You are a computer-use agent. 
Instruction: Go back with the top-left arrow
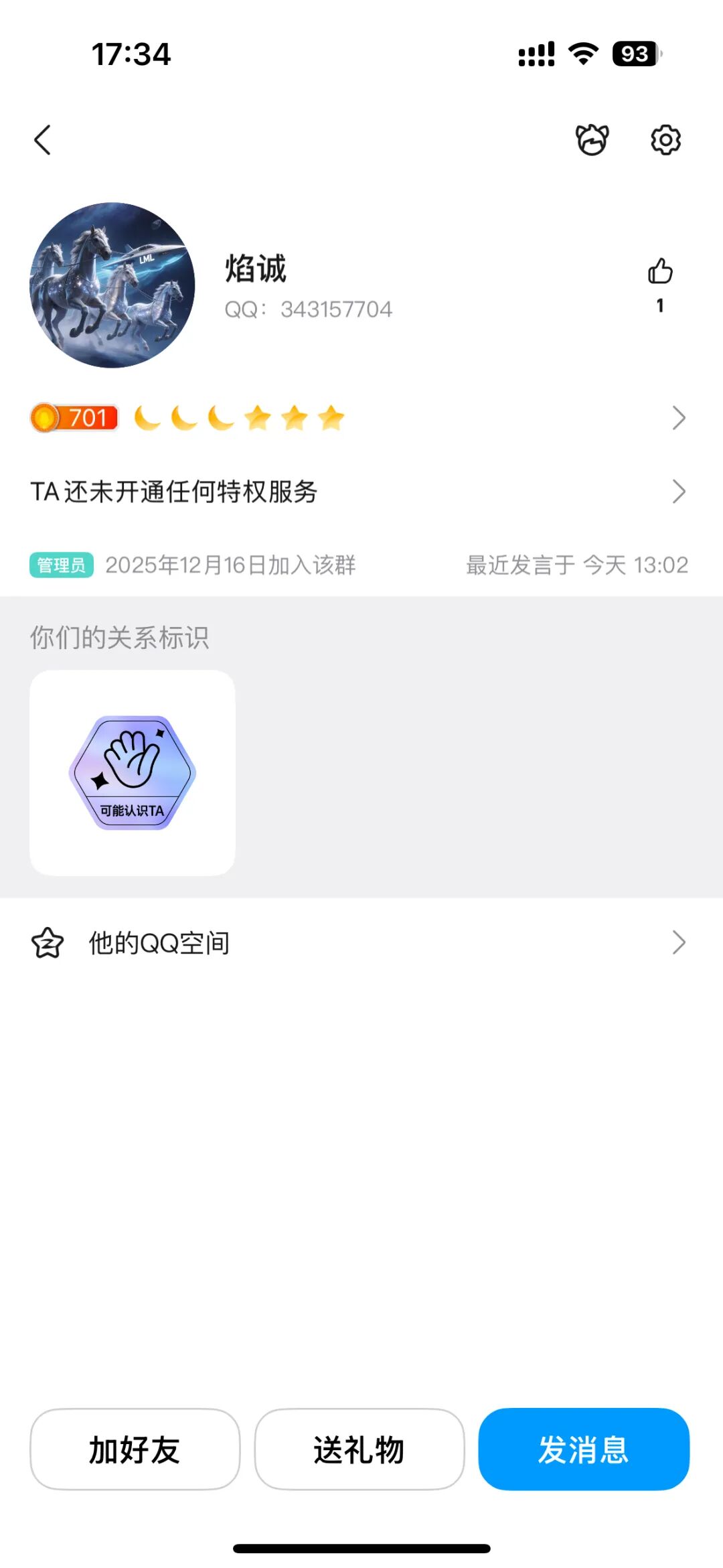click(43, 140)
